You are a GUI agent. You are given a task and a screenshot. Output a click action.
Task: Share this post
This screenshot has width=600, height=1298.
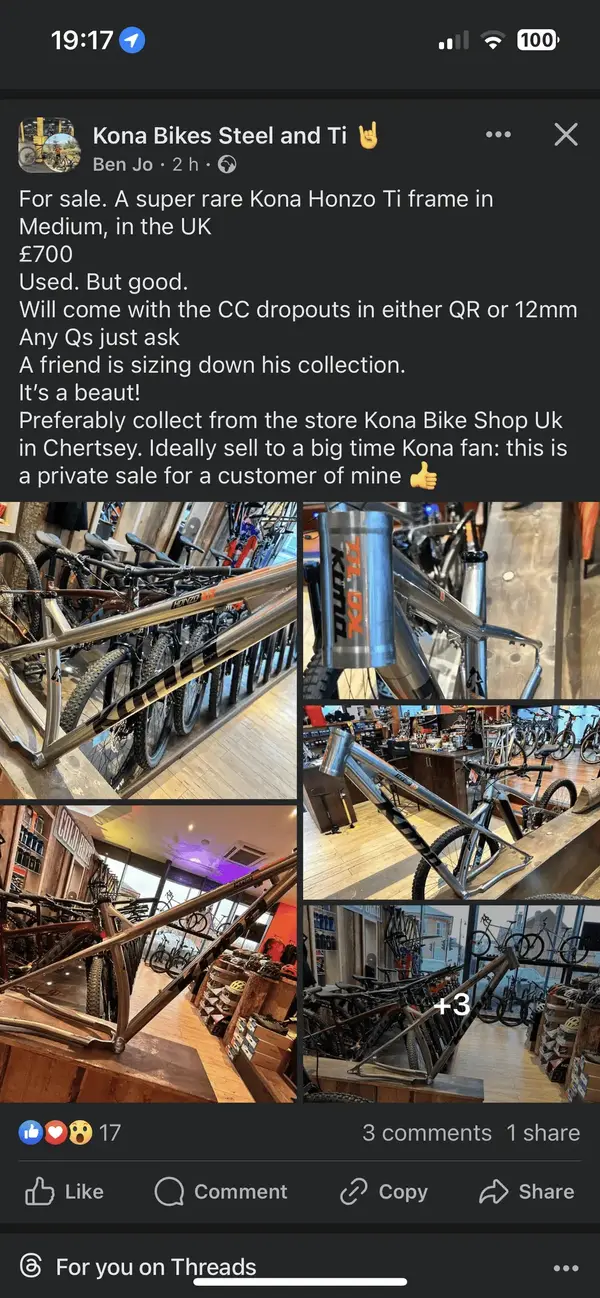pyautogui.click(x=527, y=1191)
